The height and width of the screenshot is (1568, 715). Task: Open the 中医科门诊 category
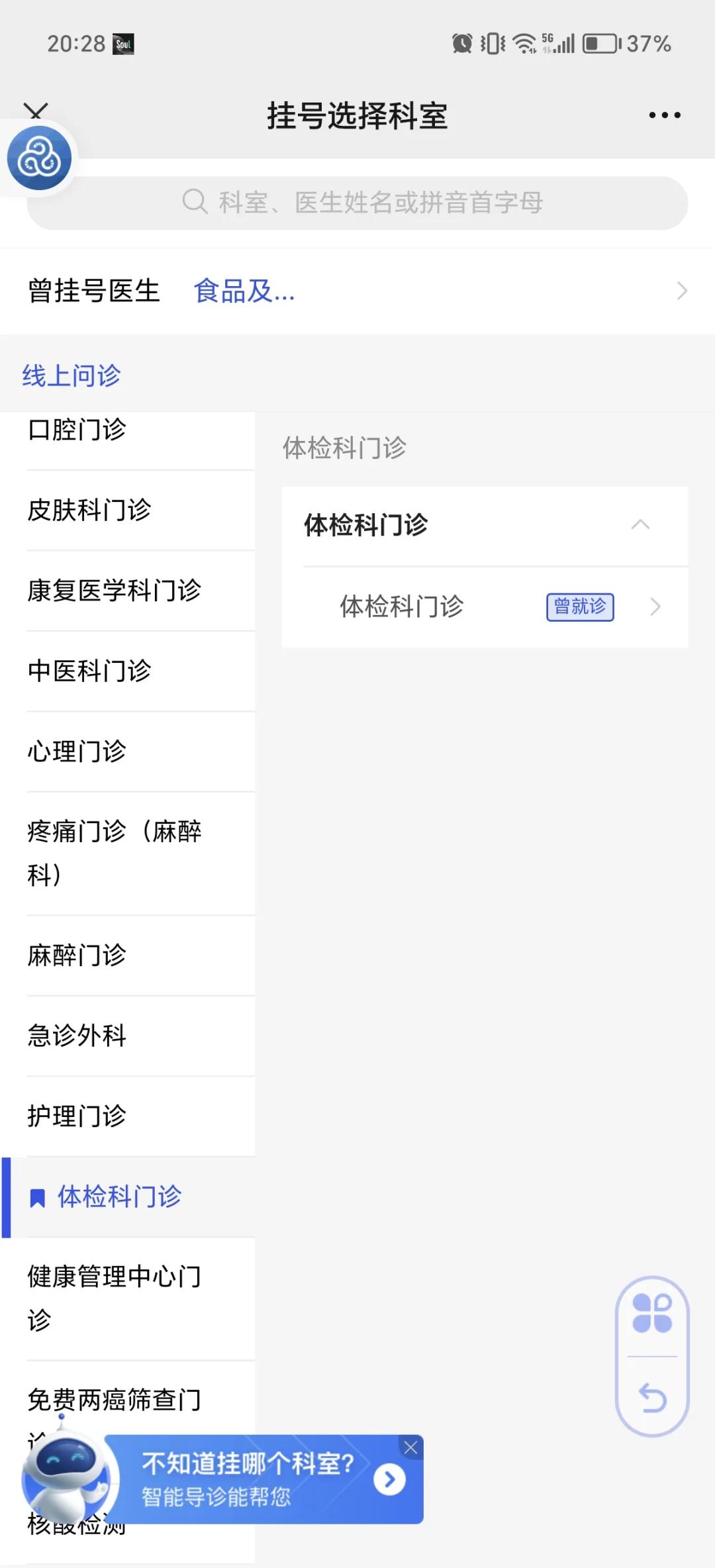tap(89, 672)
